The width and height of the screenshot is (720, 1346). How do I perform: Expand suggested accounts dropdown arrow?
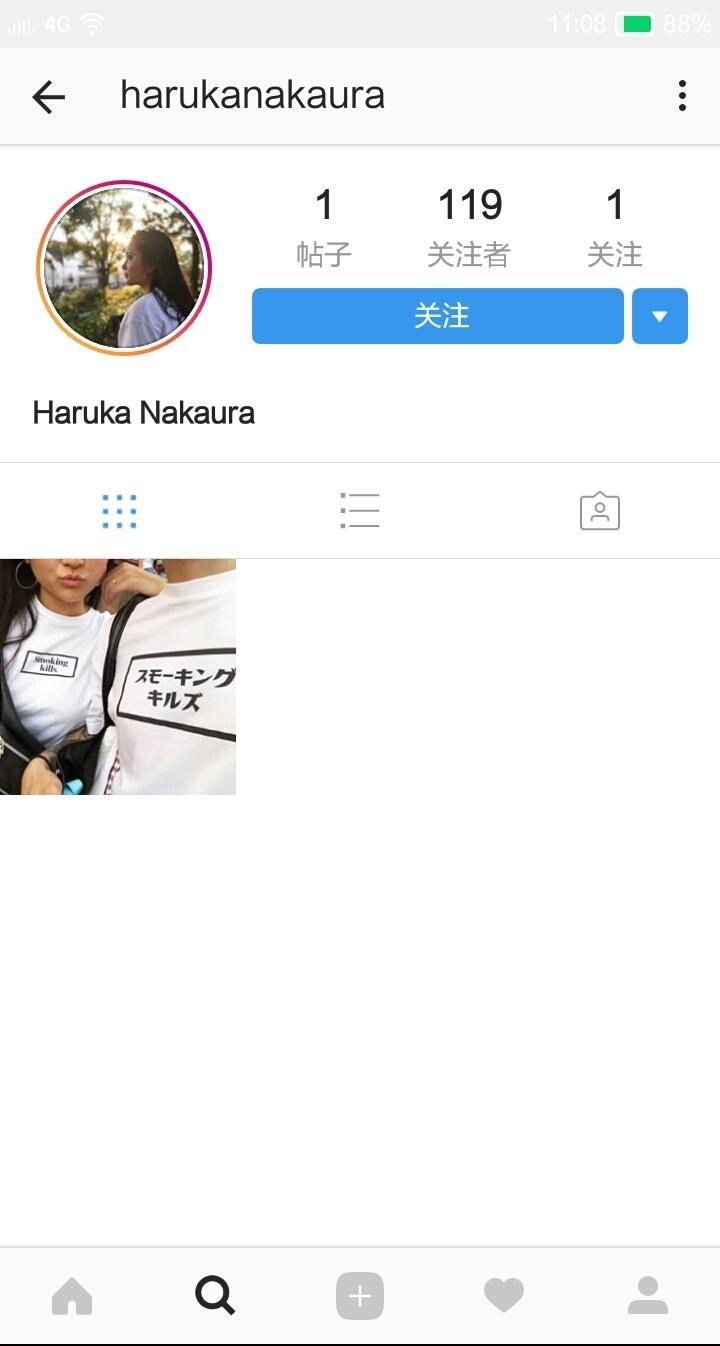pos(659,316)
